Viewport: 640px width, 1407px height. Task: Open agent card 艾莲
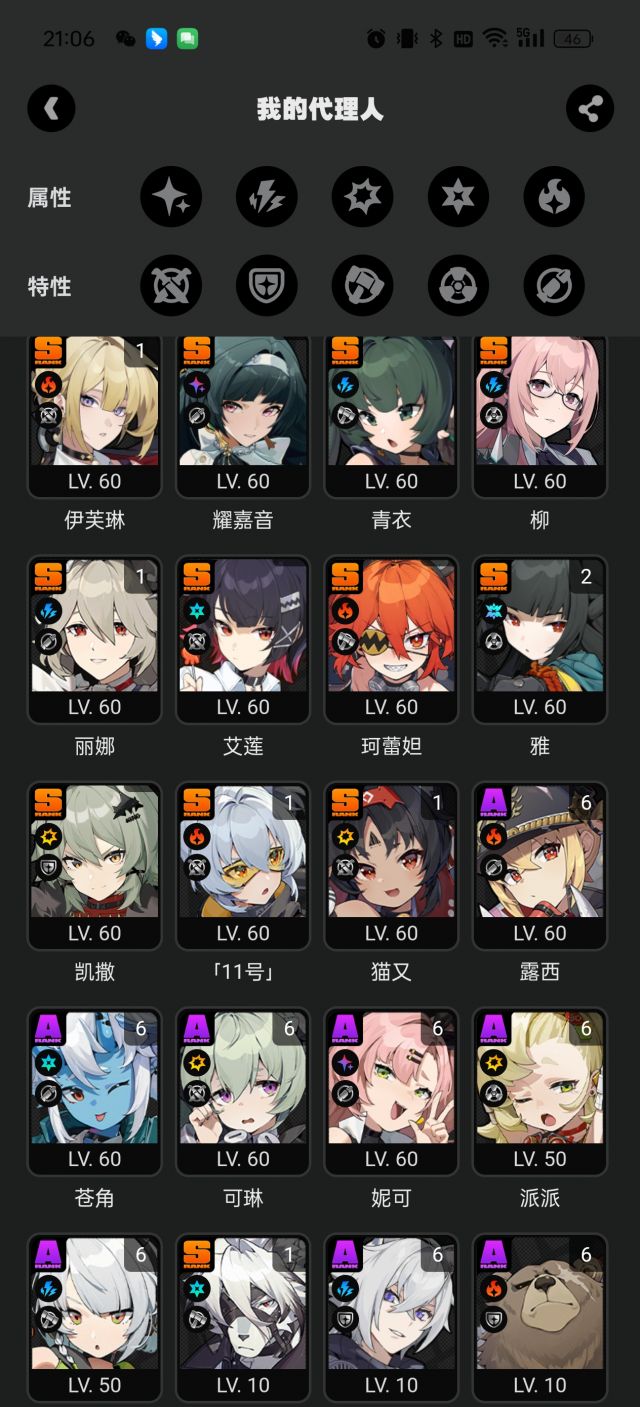[x=243, y=640]
